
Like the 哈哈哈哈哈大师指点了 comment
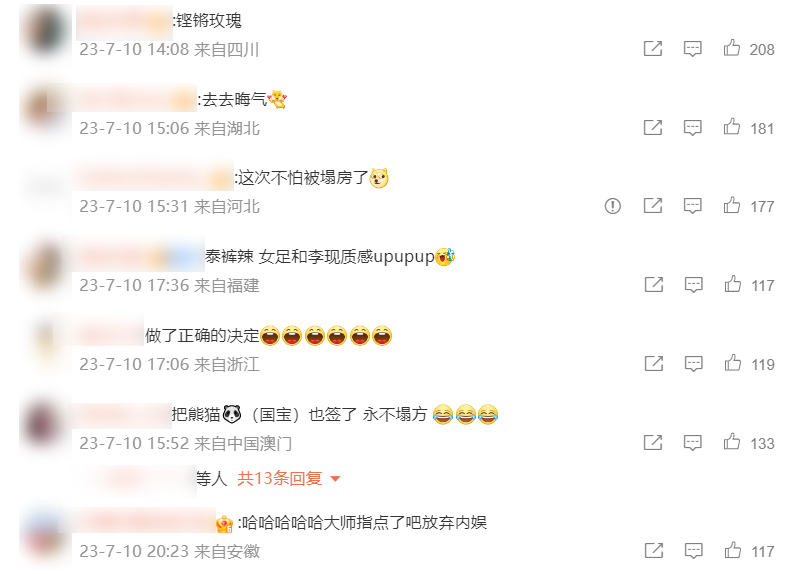(x=732, y=551)
